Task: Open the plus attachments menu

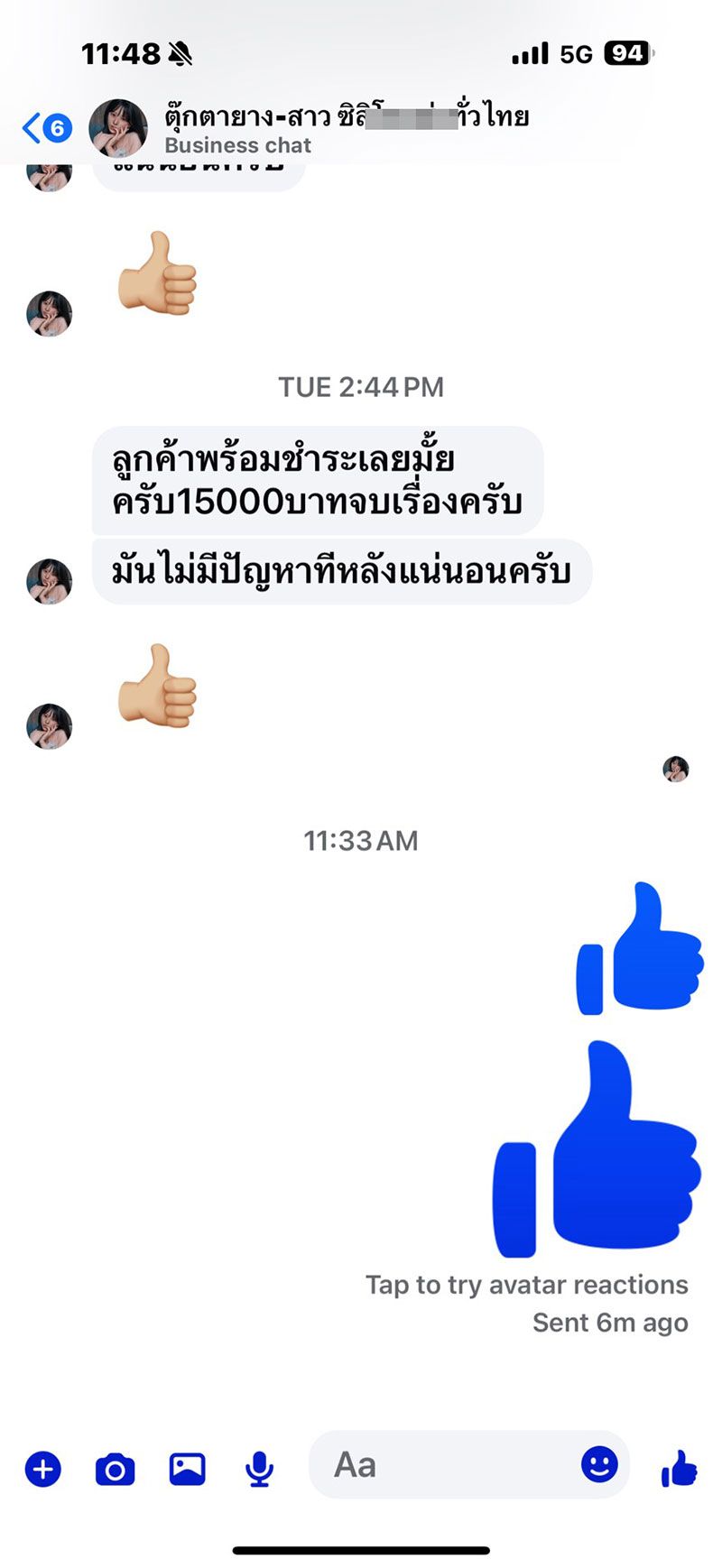Action: coord(42,1469)
